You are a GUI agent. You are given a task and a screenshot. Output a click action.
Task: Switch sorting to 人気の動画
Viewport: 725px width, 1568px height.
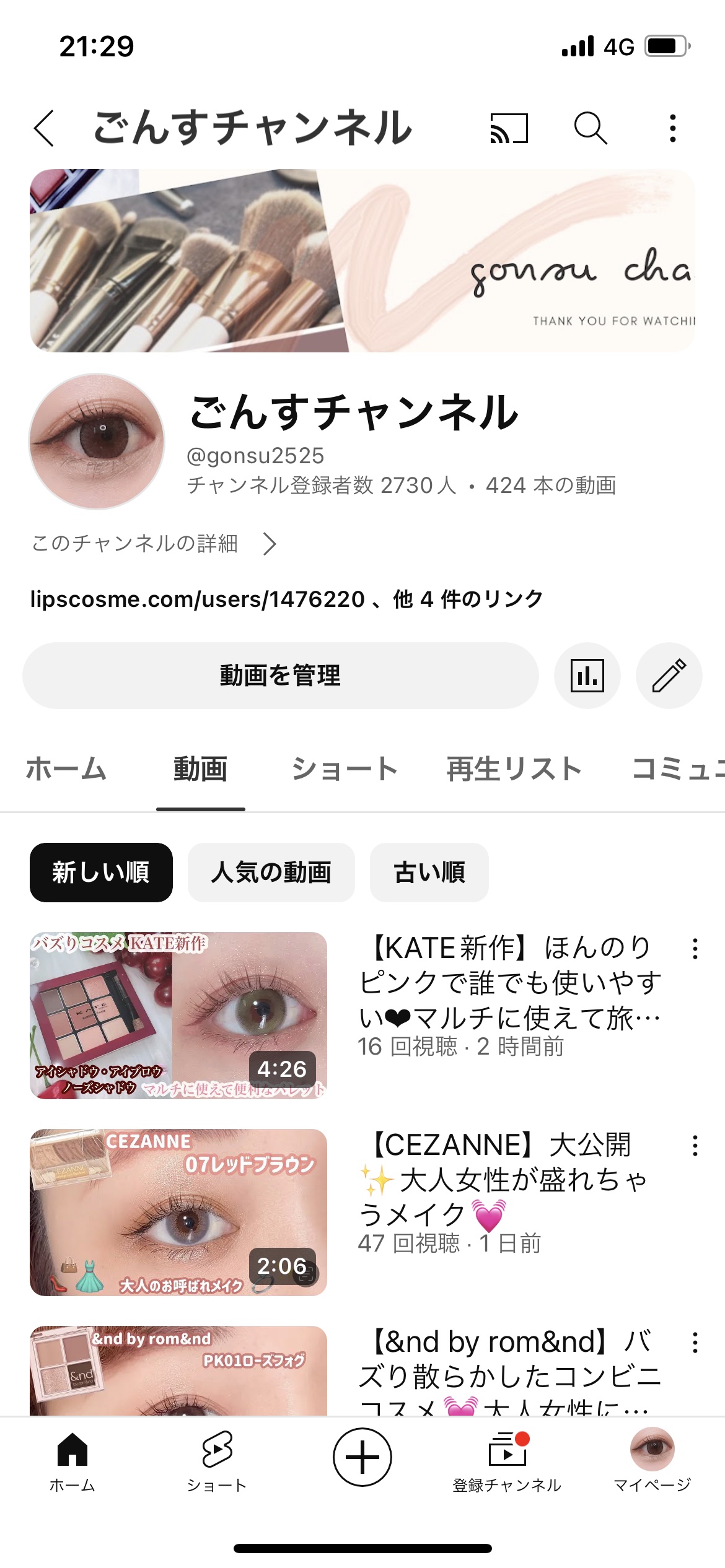click(271, 872)
